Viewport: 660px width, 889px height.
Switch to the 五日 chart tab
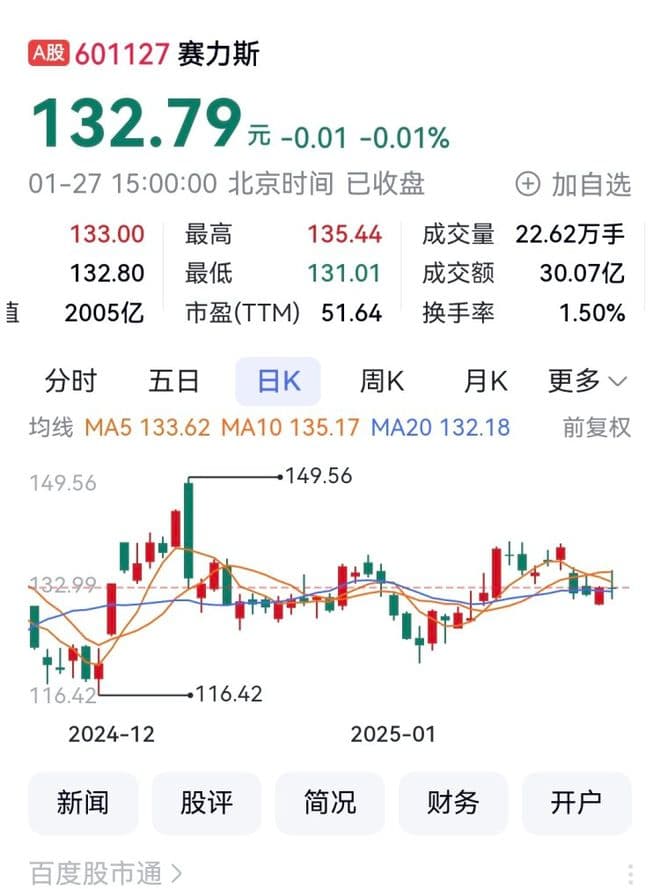[x=174, y=381]
